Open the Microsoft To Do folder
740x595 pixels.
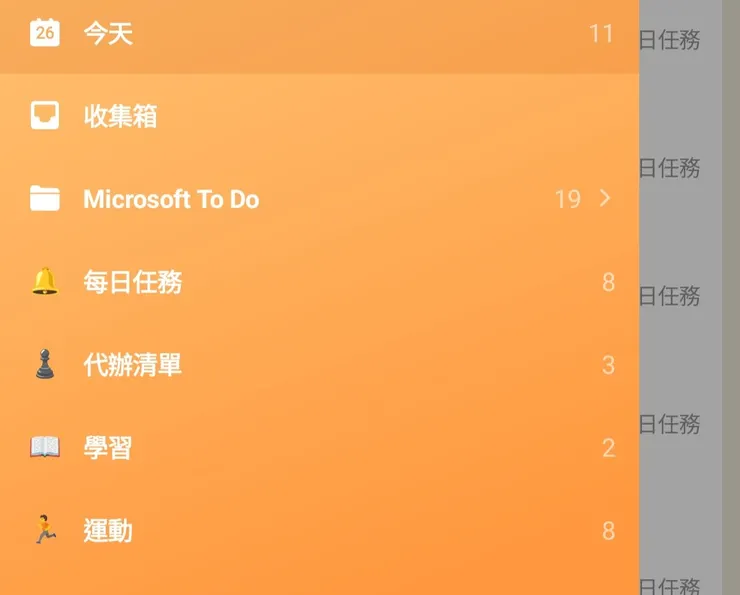tap(171, 199)
